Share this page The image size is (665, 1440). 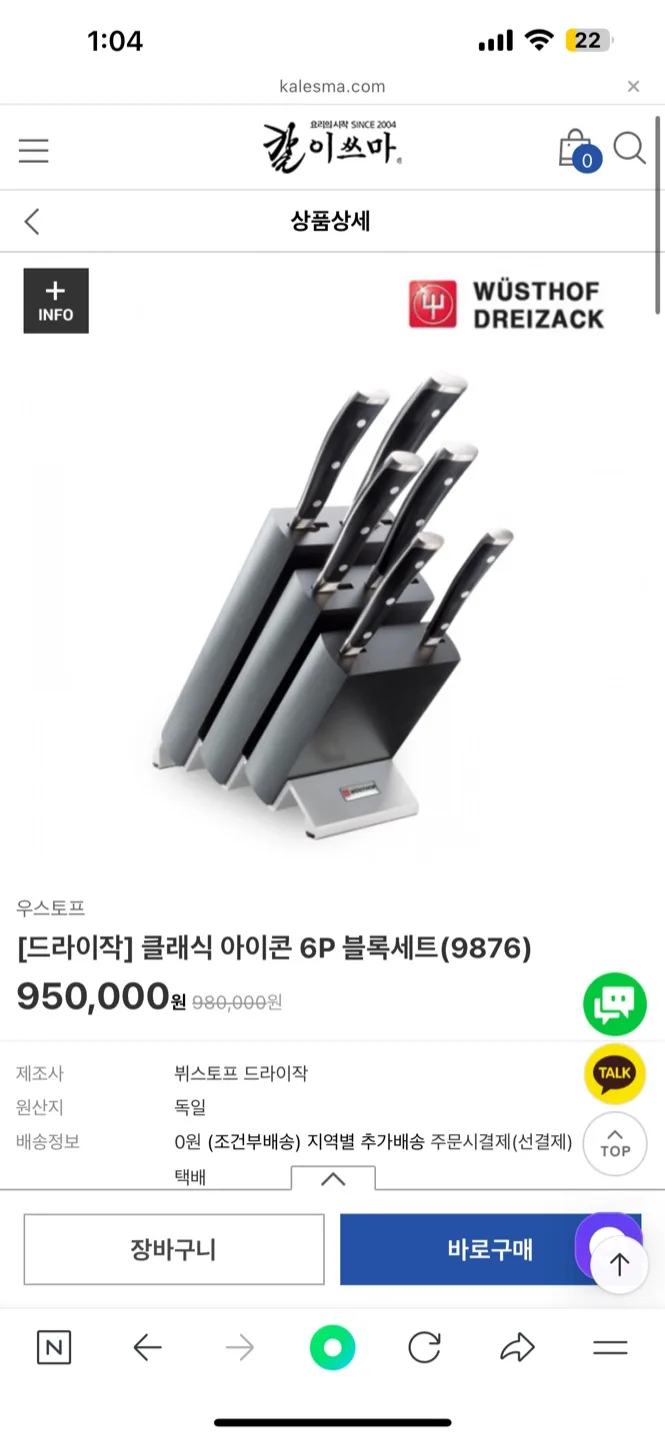[517, 1348]
